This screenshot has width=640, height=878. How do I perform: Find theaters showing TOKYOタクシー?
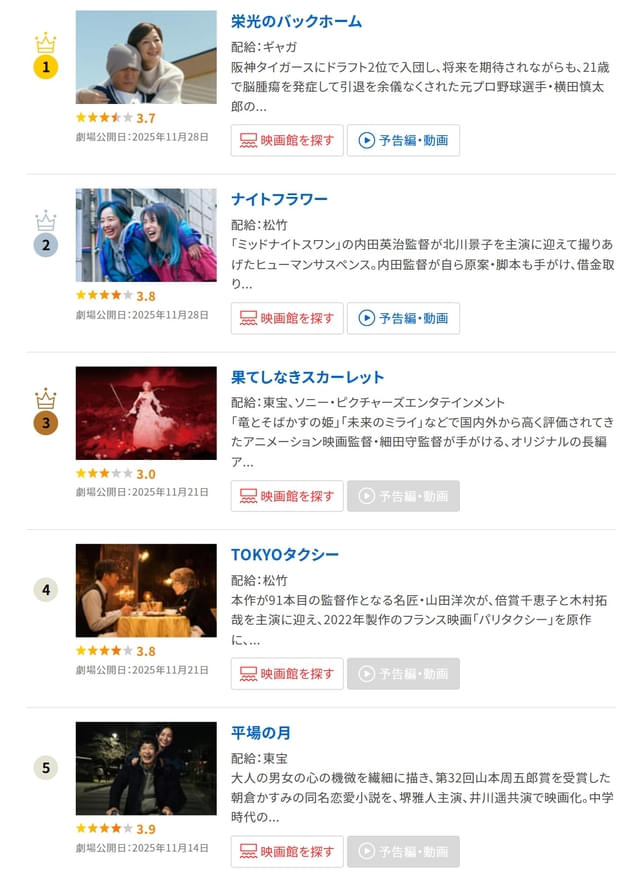[x=287, y=674]
